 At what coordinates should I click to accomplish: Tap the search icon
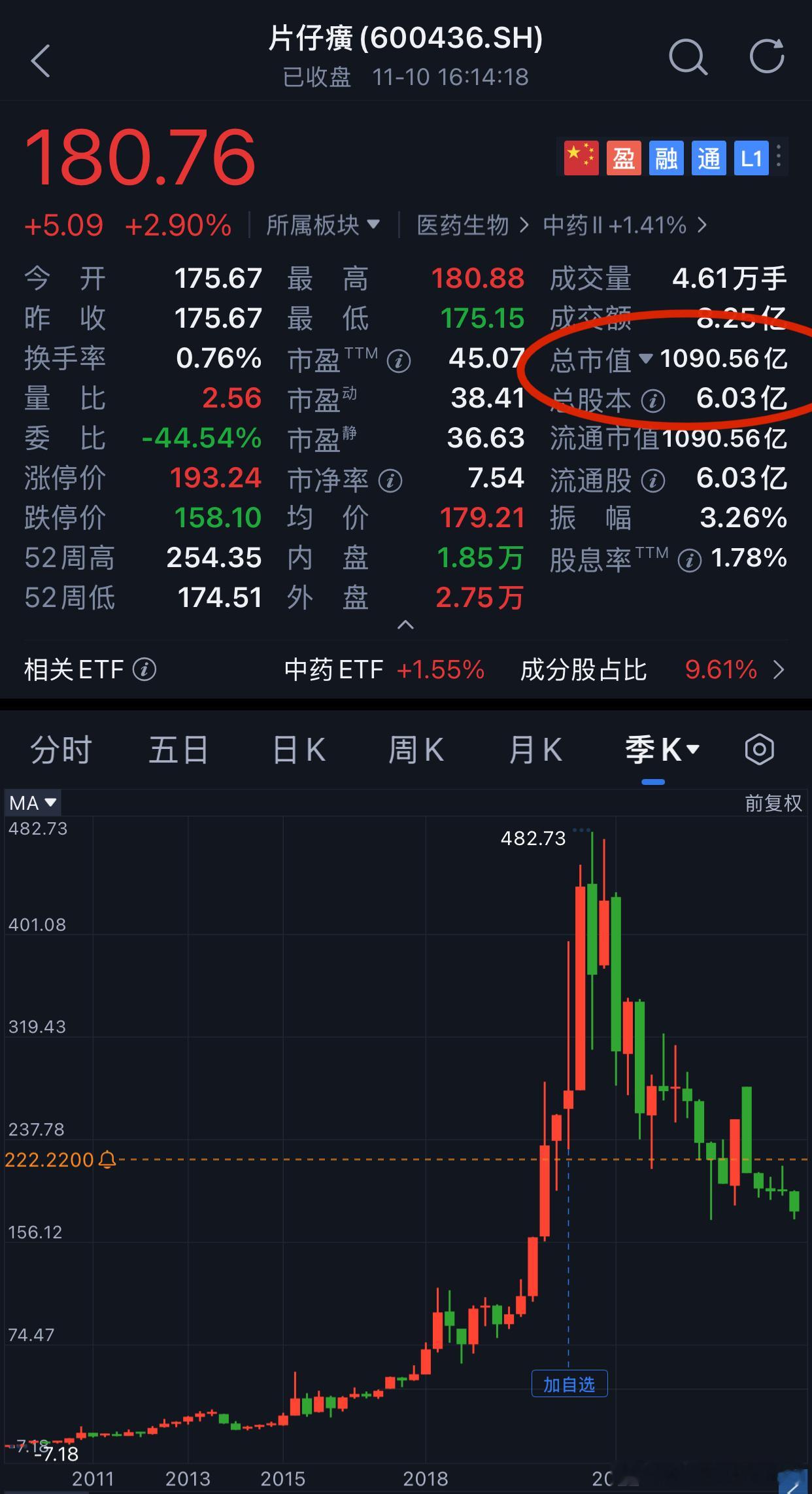pyautogui.click(x=688, y=58)
